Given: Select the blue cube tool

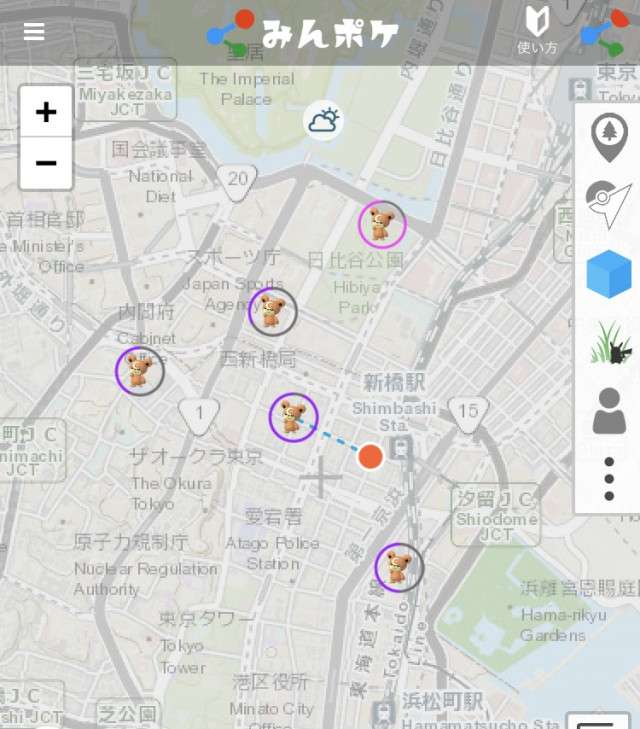Looking at the screenshot, I should pos(608,274).
